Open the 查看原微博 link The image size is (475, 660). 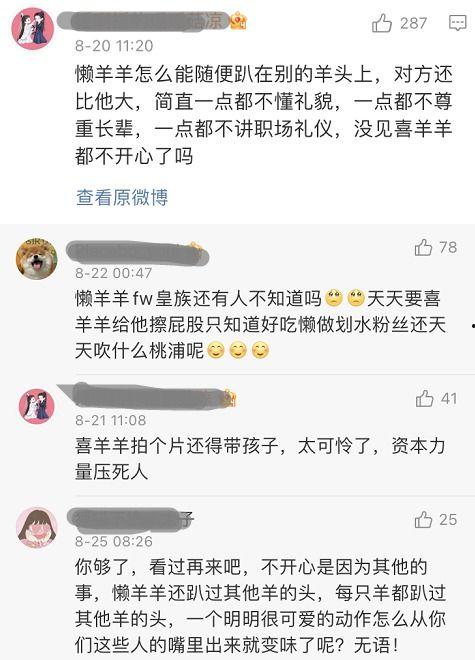(x=122, y=197)
